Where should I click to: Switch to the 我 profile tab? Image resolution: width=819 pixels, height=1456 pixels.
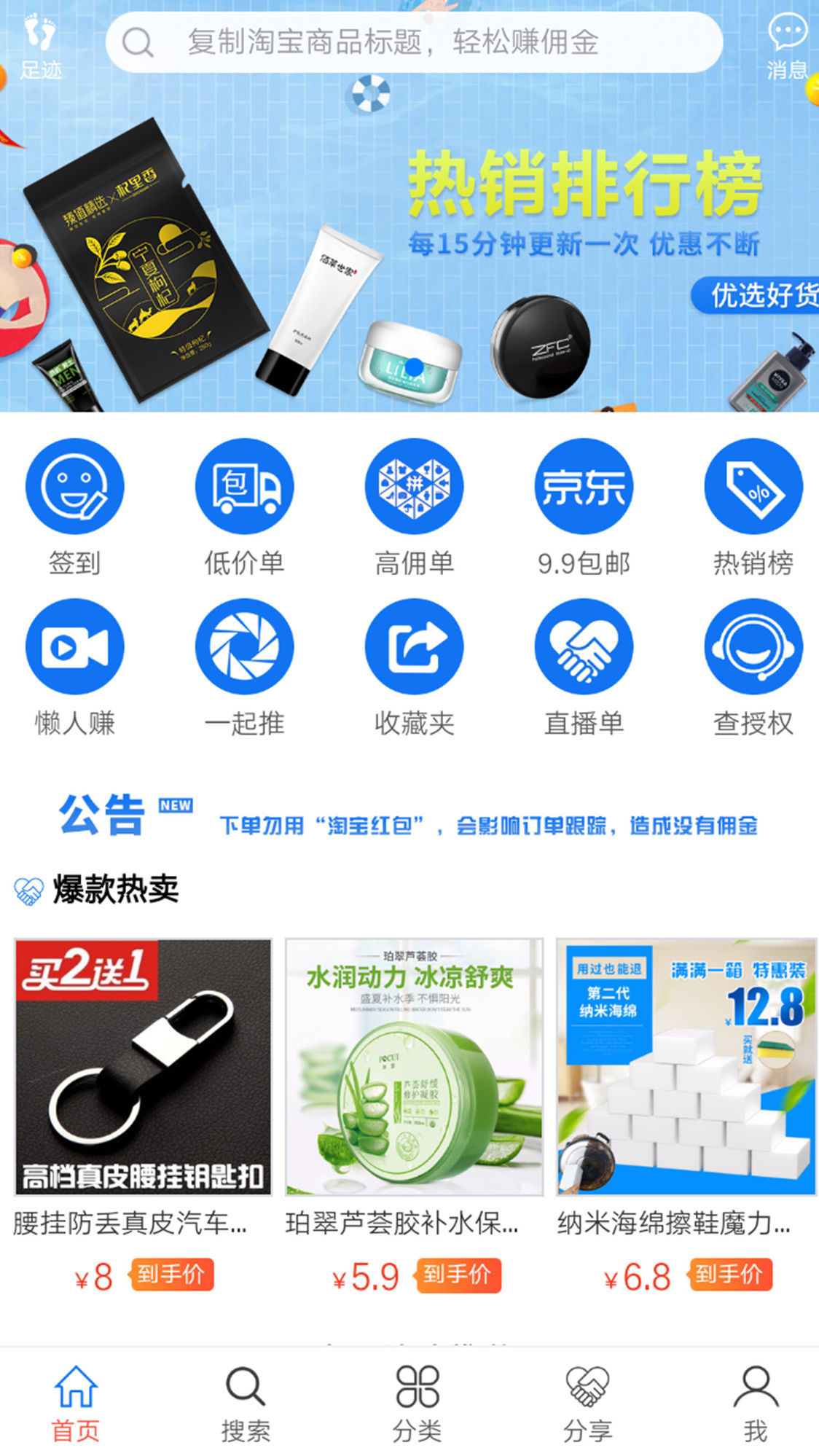point(756,1404)
